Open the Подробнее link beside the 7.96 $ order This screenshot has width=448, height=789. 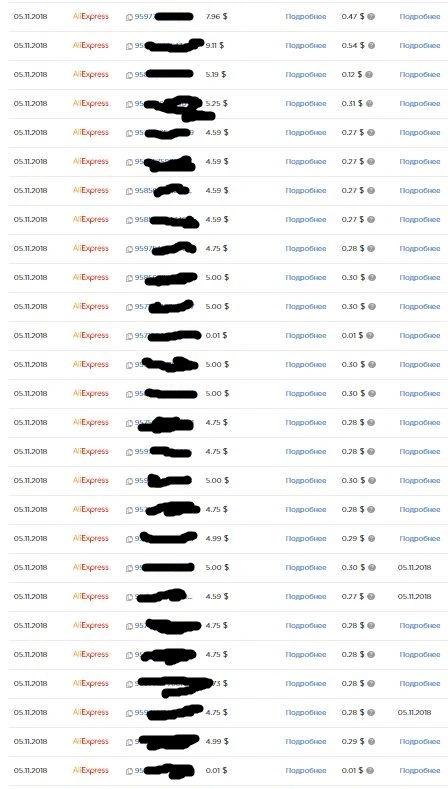click(306, 17)
